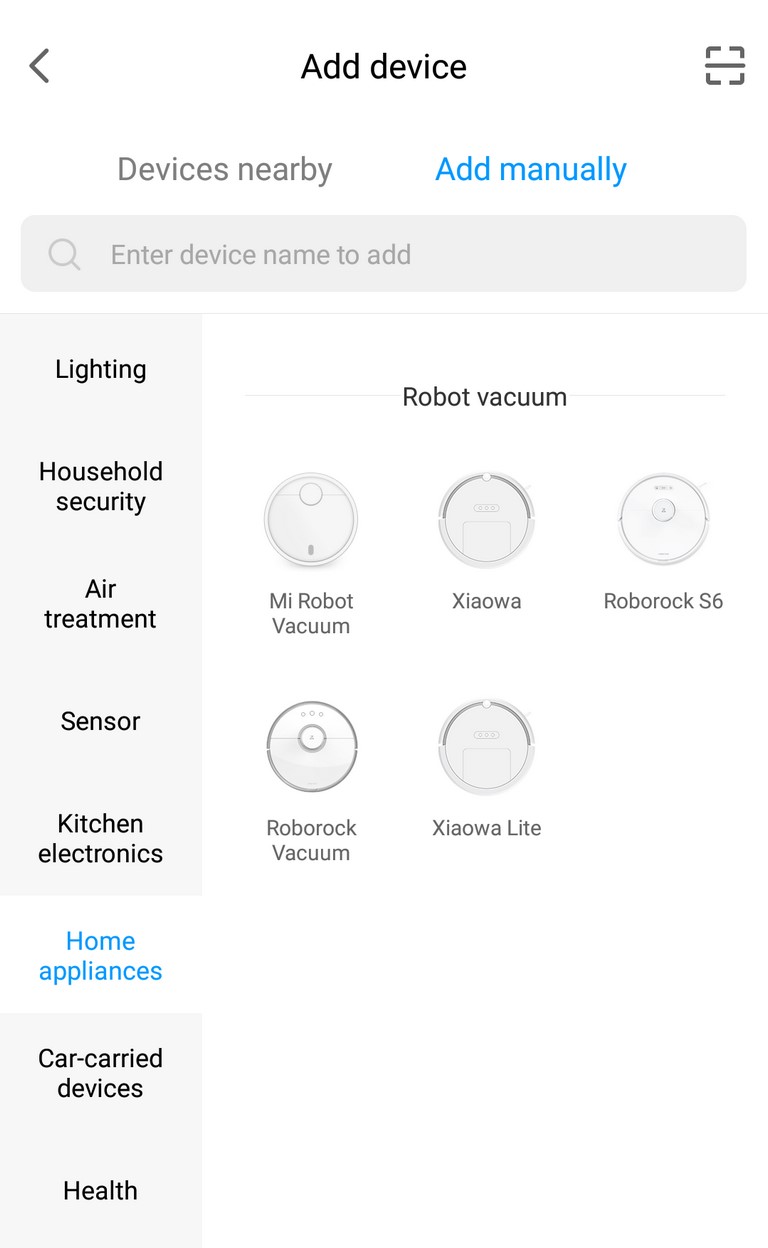
Task: Choose the Sensor category
Action: point(101,721)
